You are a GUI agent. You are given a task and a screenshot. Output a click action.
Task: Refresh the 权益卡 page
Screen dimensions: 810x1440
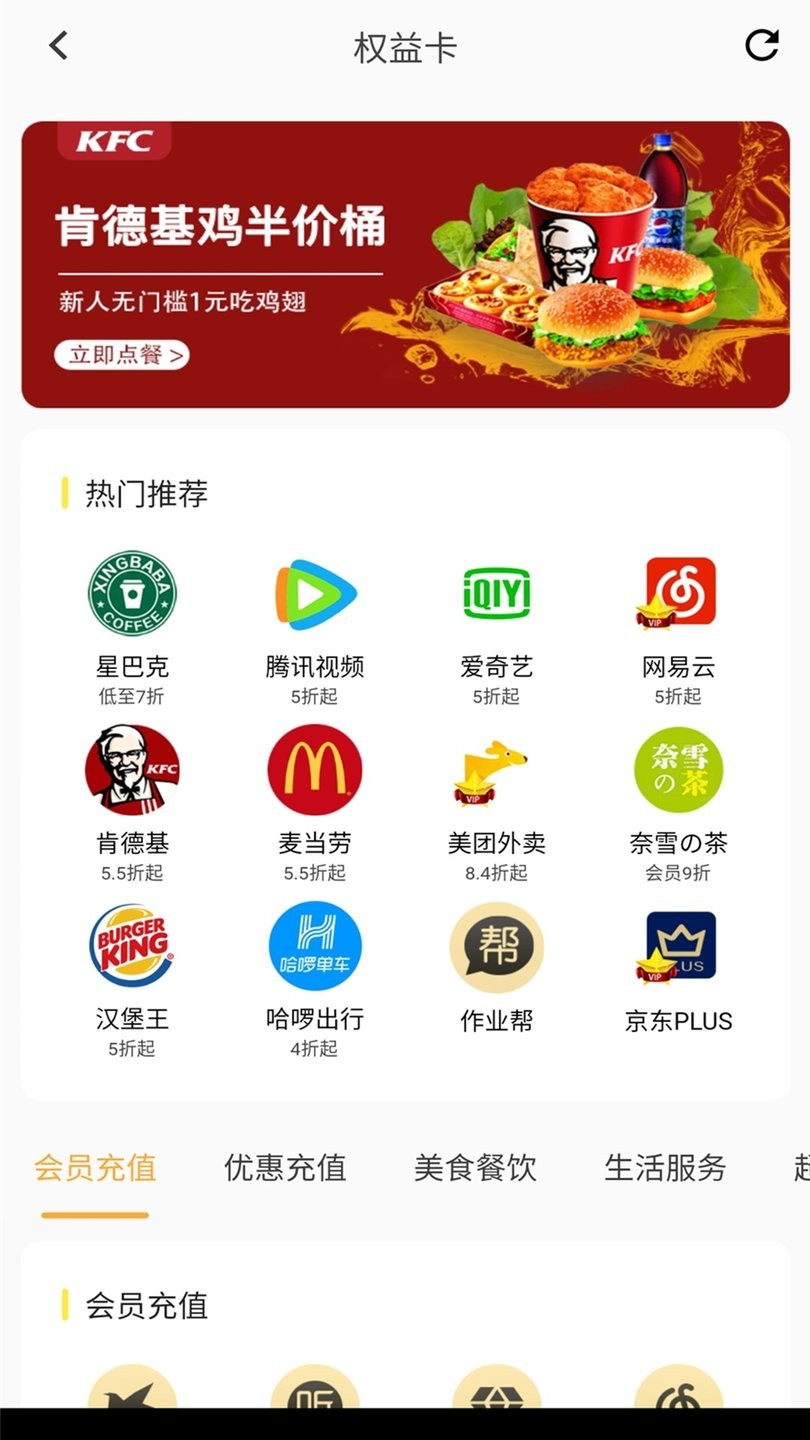[x=762, y=45]
